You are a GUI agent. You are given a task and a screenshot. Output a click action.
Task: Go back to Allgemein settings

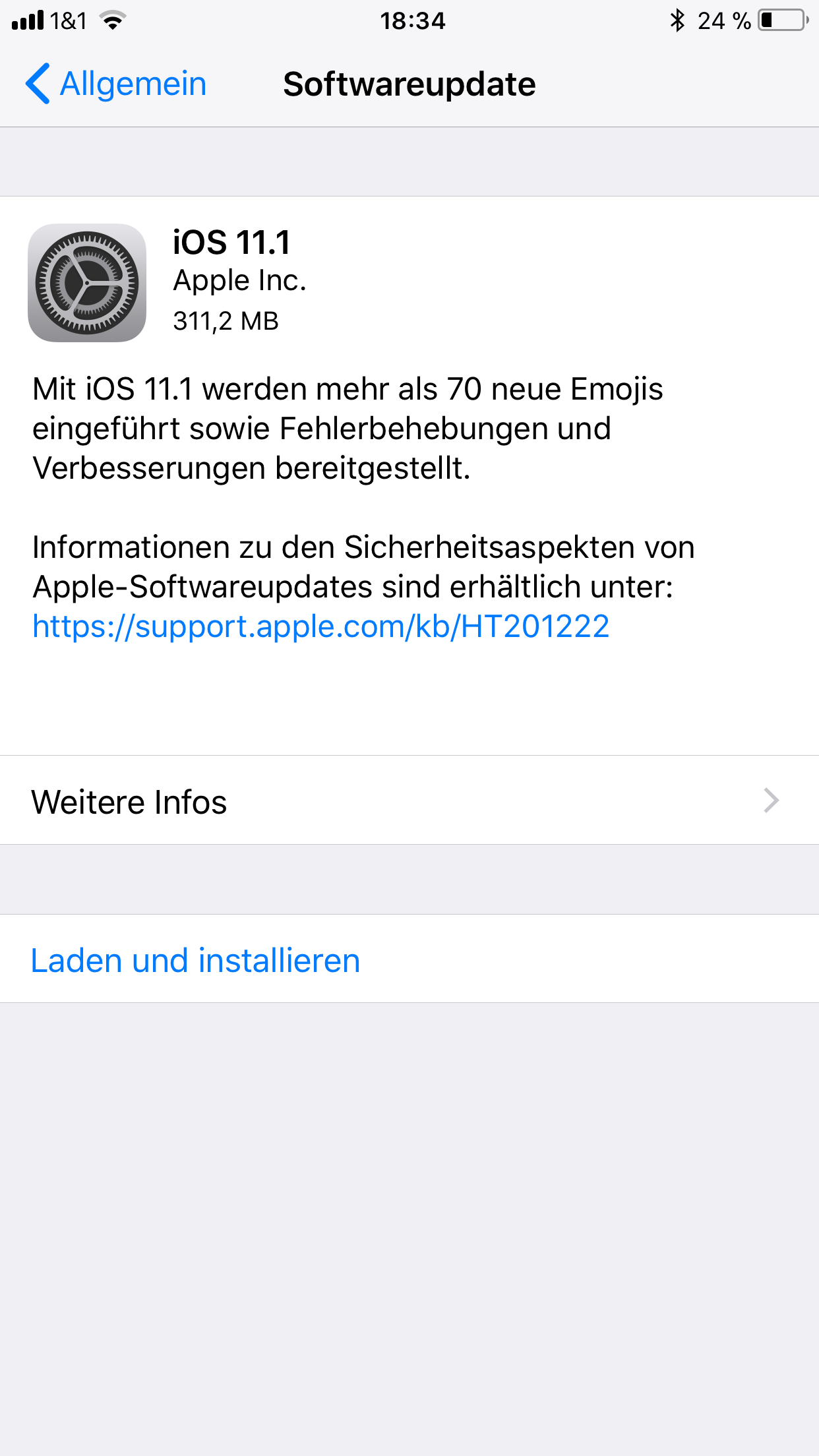pos(116,84)
